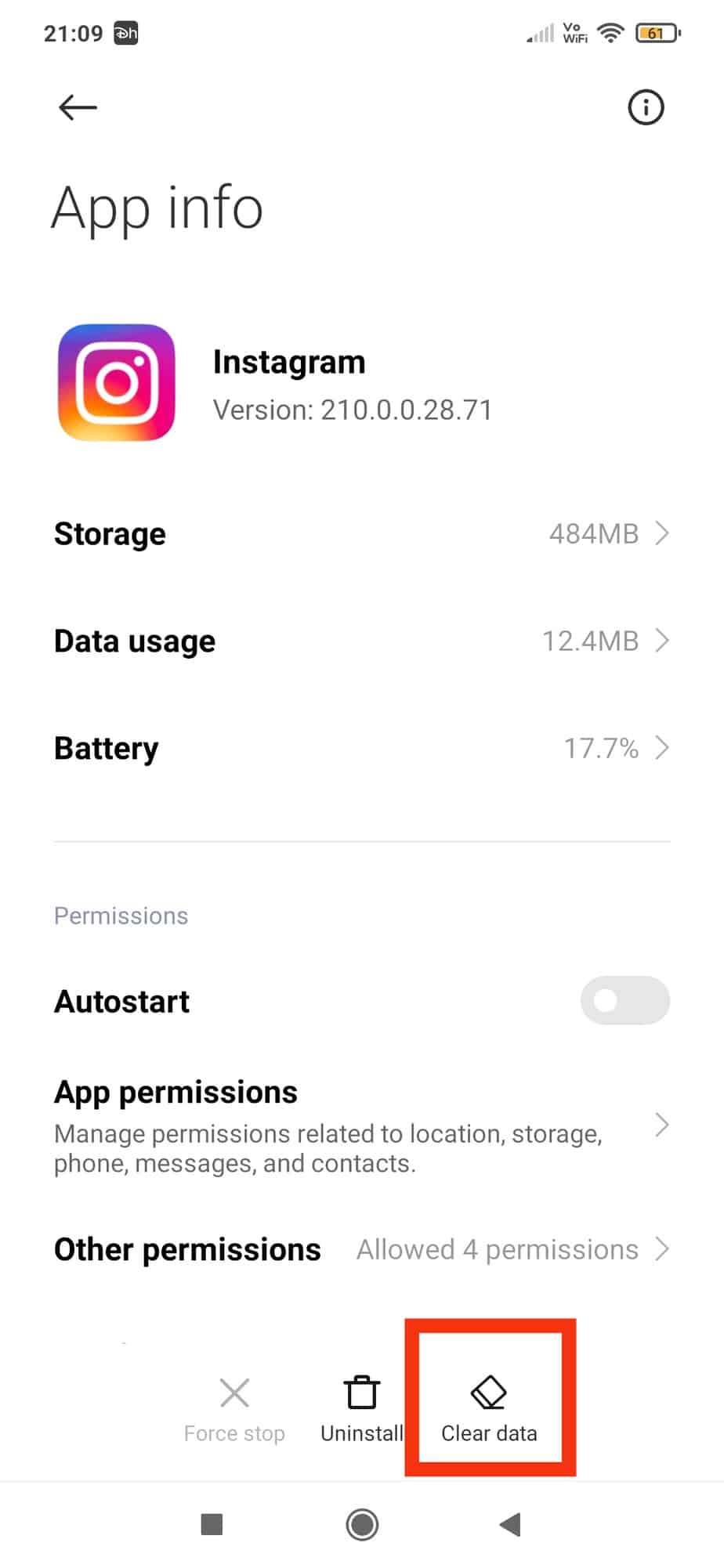Screen dimensions: 724x1568
Task: Expand Other permissions showing 4 allowed
Action: 362,1249
